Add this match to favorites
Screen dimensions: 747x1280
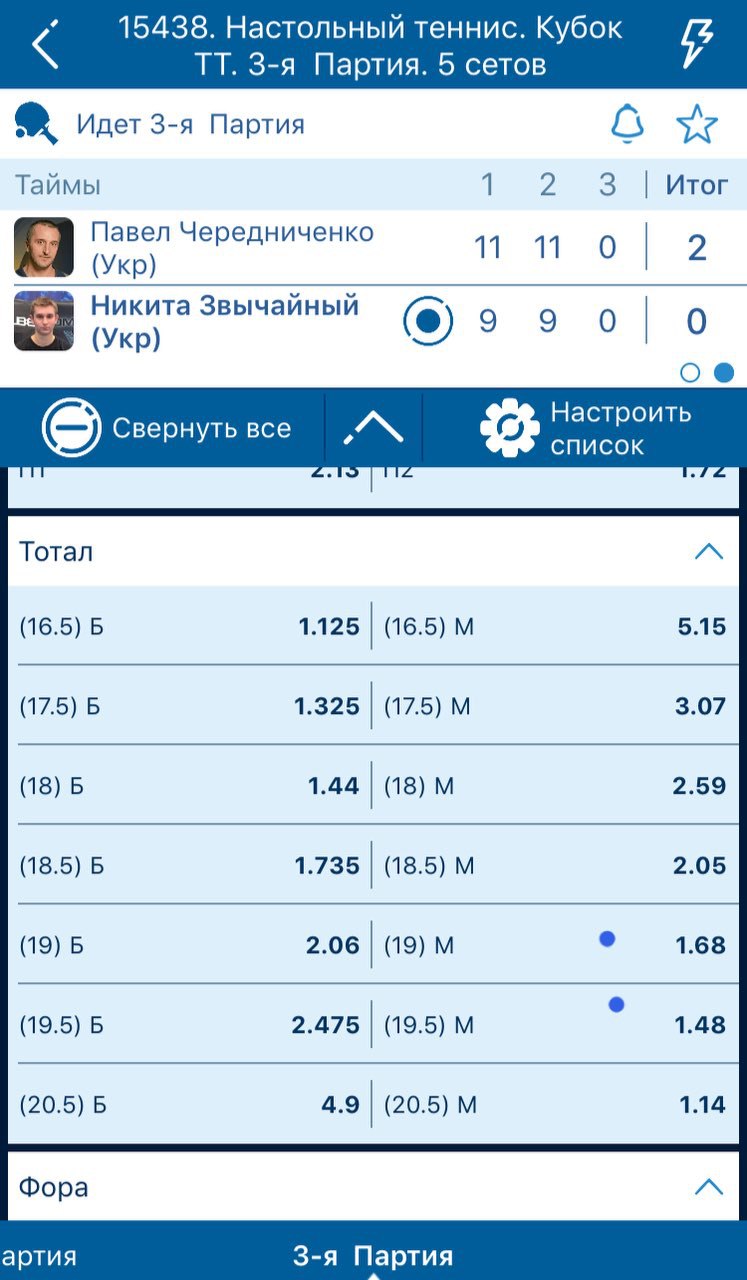[697, 124]
